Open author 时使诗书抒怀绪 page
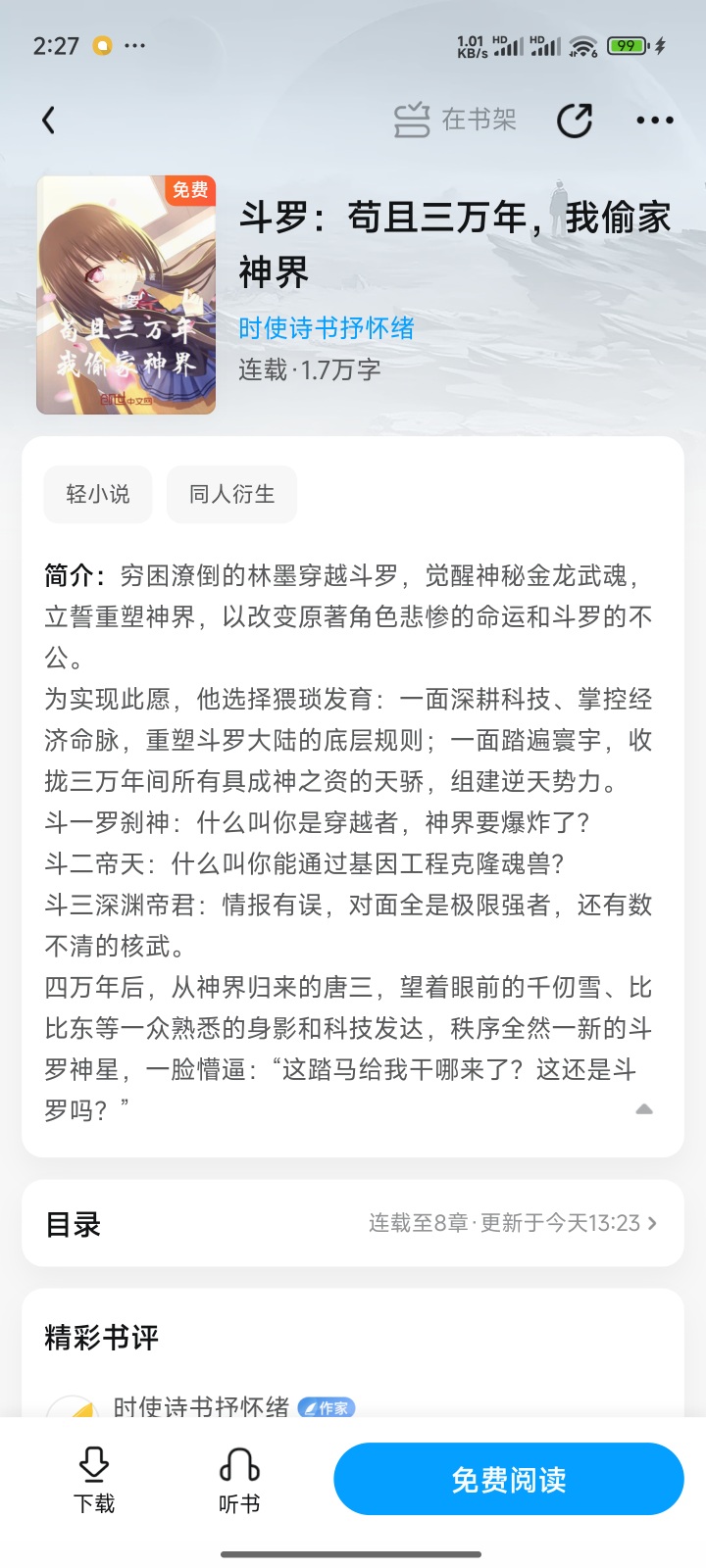The height and width of the screenshot is (1568, 706). pyautogui.click(x=327, y=328)
